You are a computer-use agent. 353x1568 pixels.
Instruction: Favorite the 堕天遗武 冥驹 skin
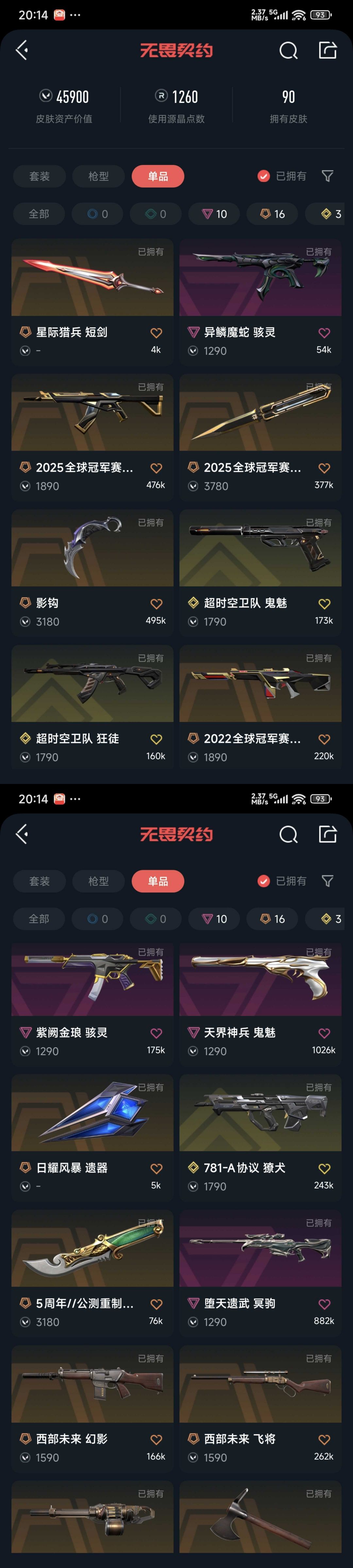pyautogui.click(x=324, y=1304)
